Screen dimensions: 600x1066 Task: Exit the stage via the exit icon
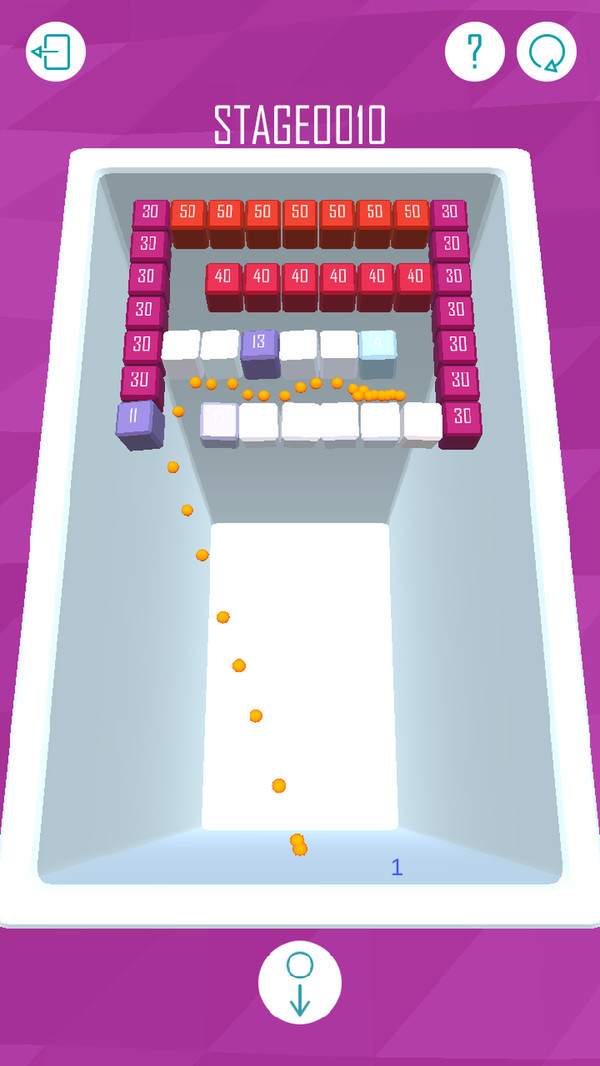(x=55, y=52)
